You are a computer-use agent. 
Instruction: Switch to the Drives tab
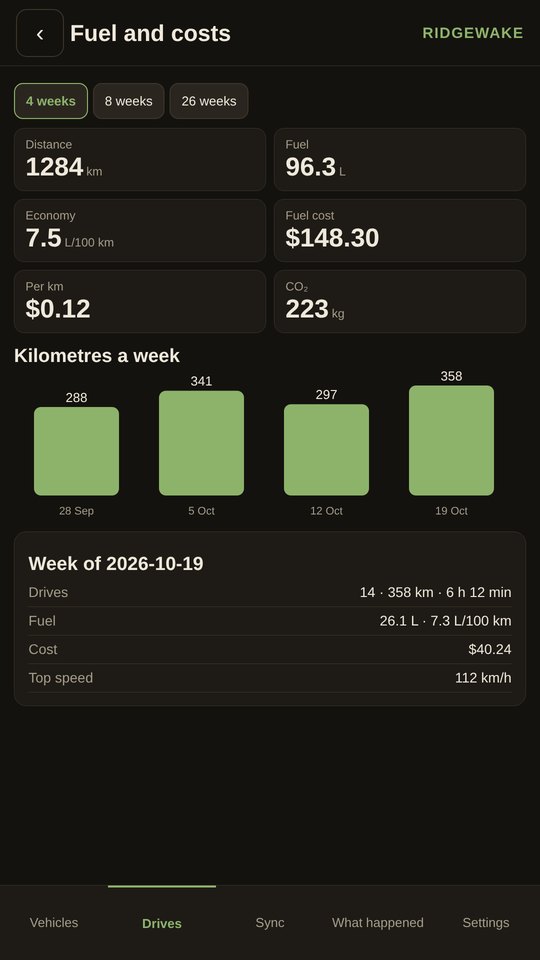(162, 923)
